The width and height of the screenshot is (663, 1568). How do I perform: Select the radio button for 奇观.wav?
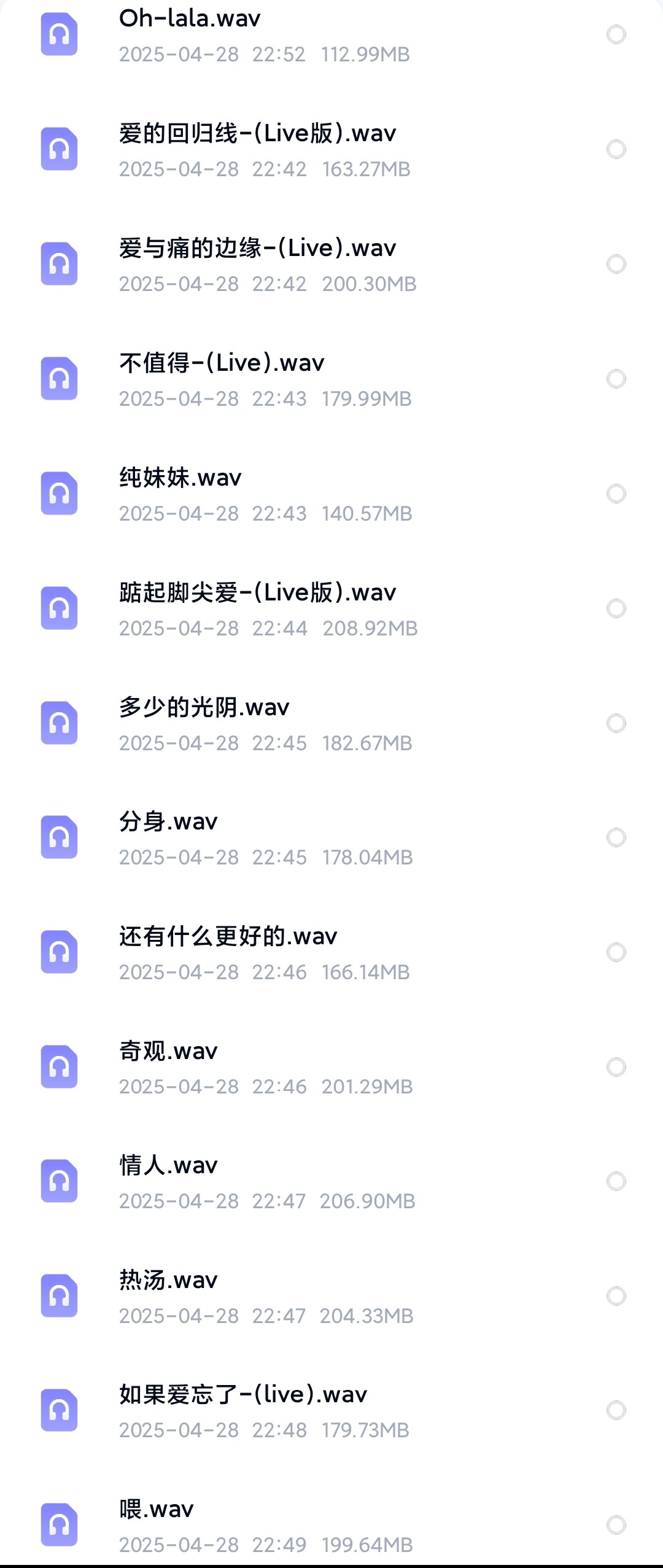pyautogui.click(x=616, y=1067)
